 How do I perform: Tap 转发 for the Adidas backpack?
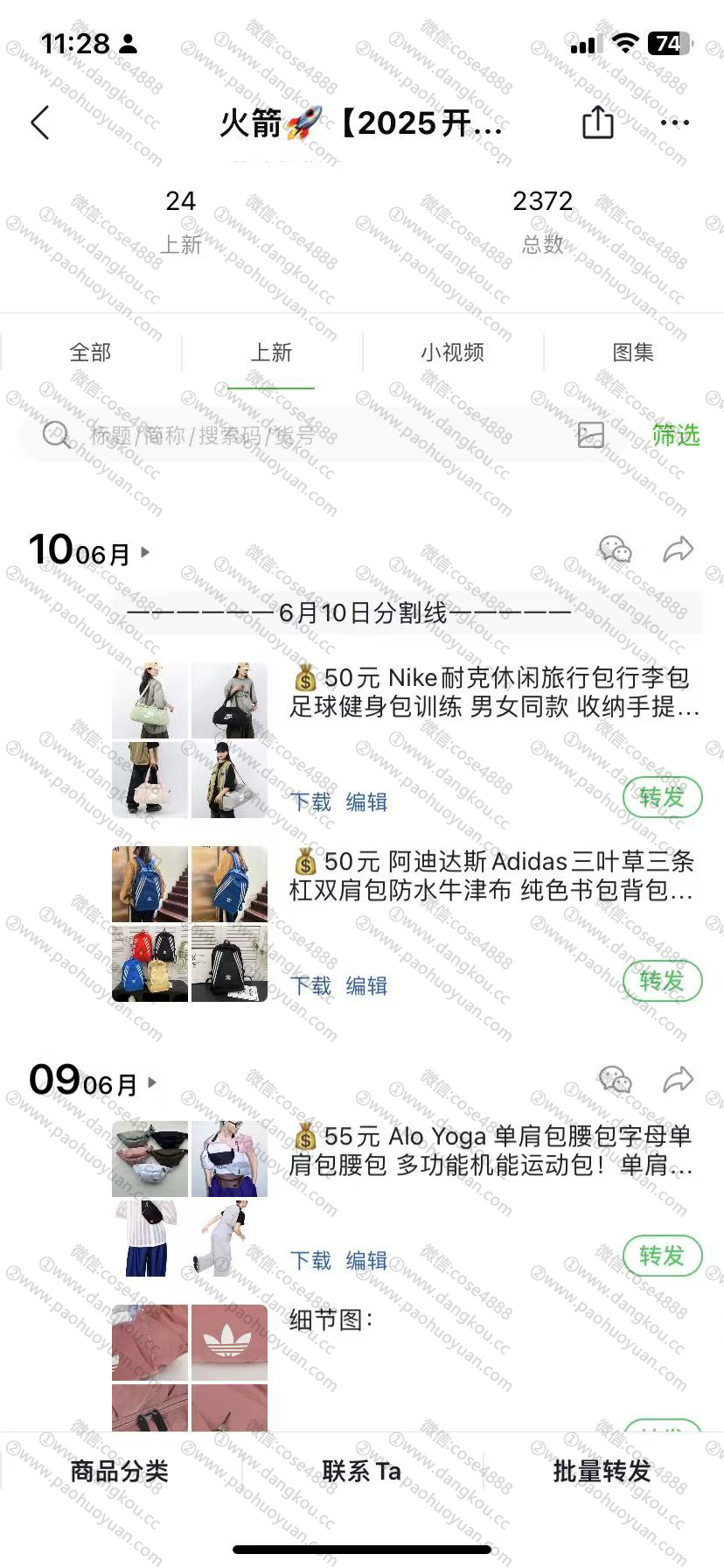662,981
